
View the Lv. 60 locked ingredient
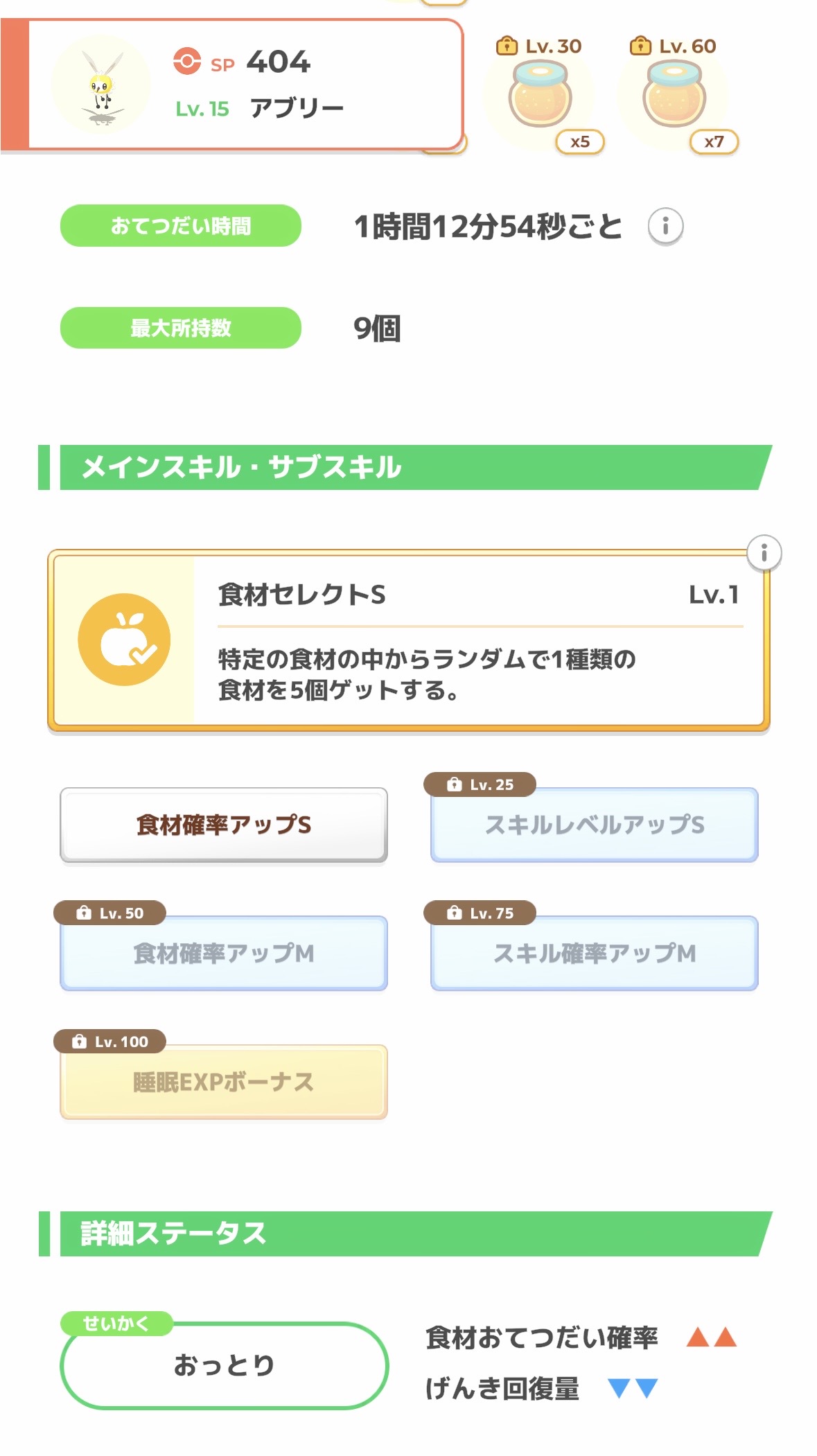[674, 96]
